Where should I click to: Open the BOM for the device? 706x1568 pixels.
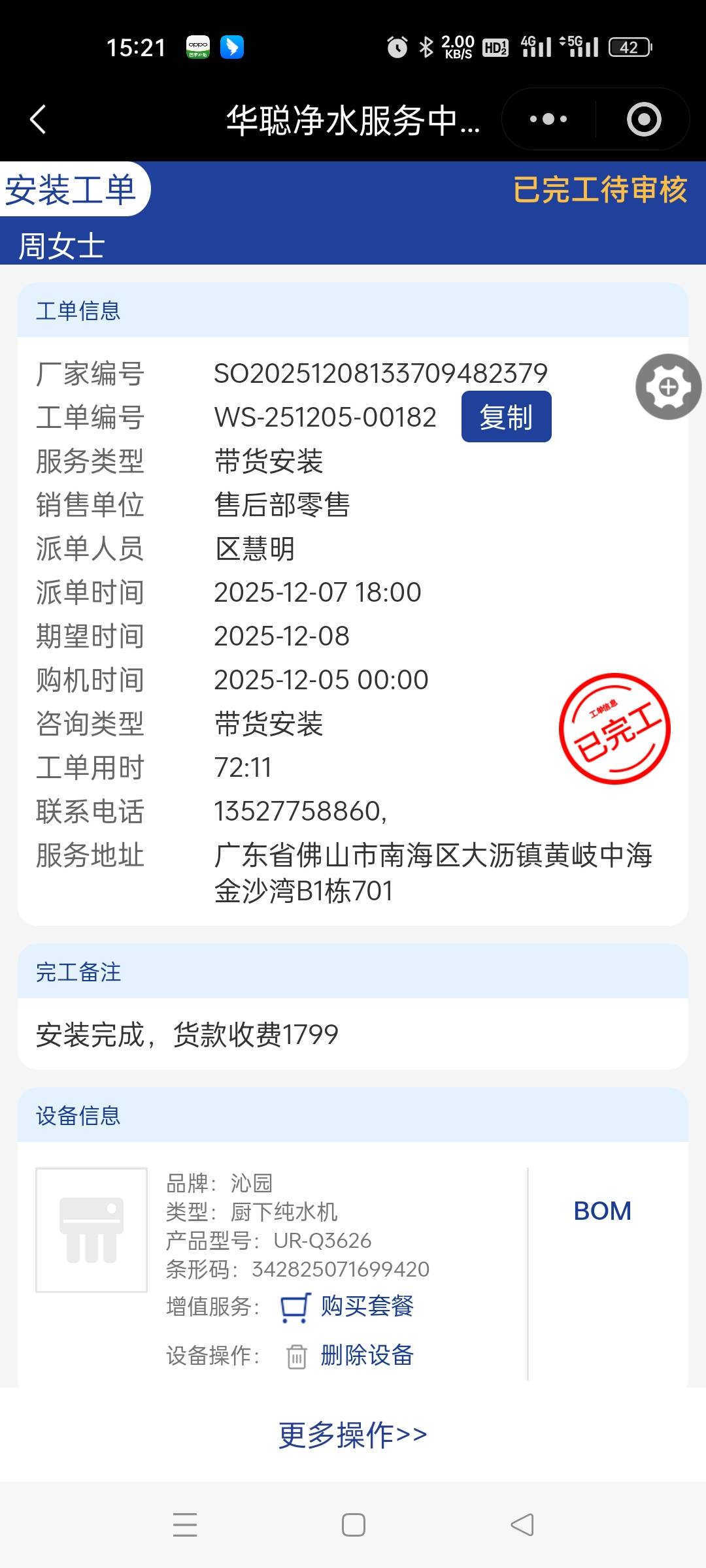pyautogui.click(x=602, y=1211)
